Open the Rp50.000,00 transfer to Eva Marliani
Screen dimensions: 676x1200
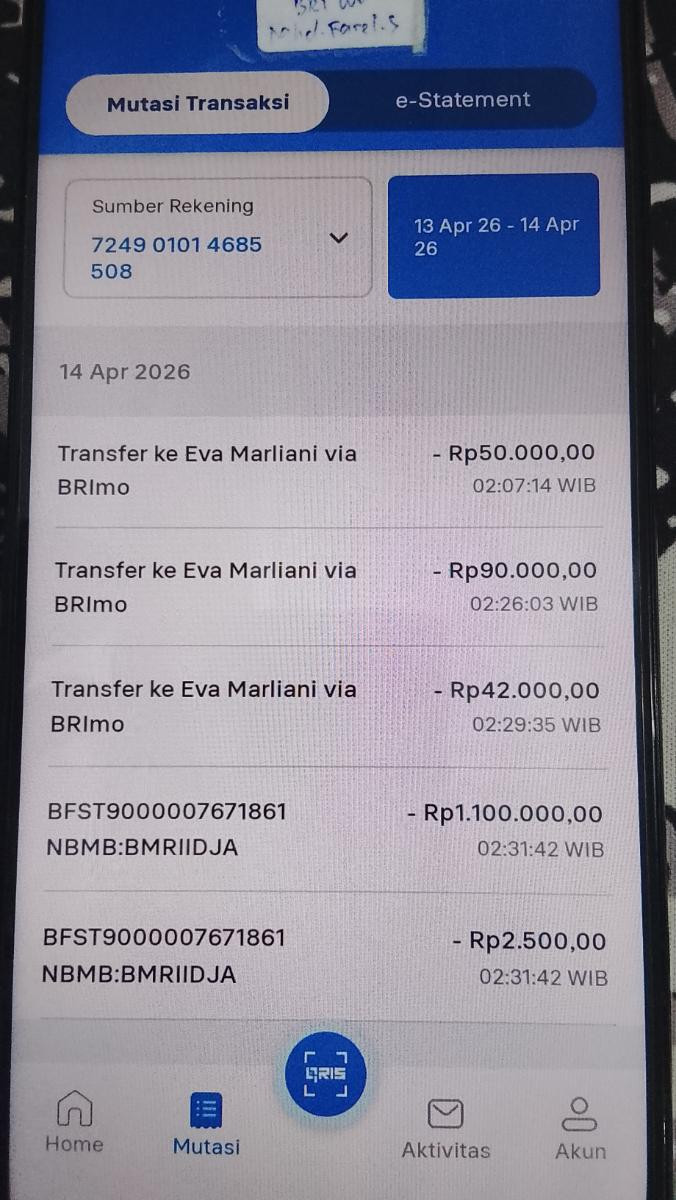pyautogui.click(x=327, y=469)
